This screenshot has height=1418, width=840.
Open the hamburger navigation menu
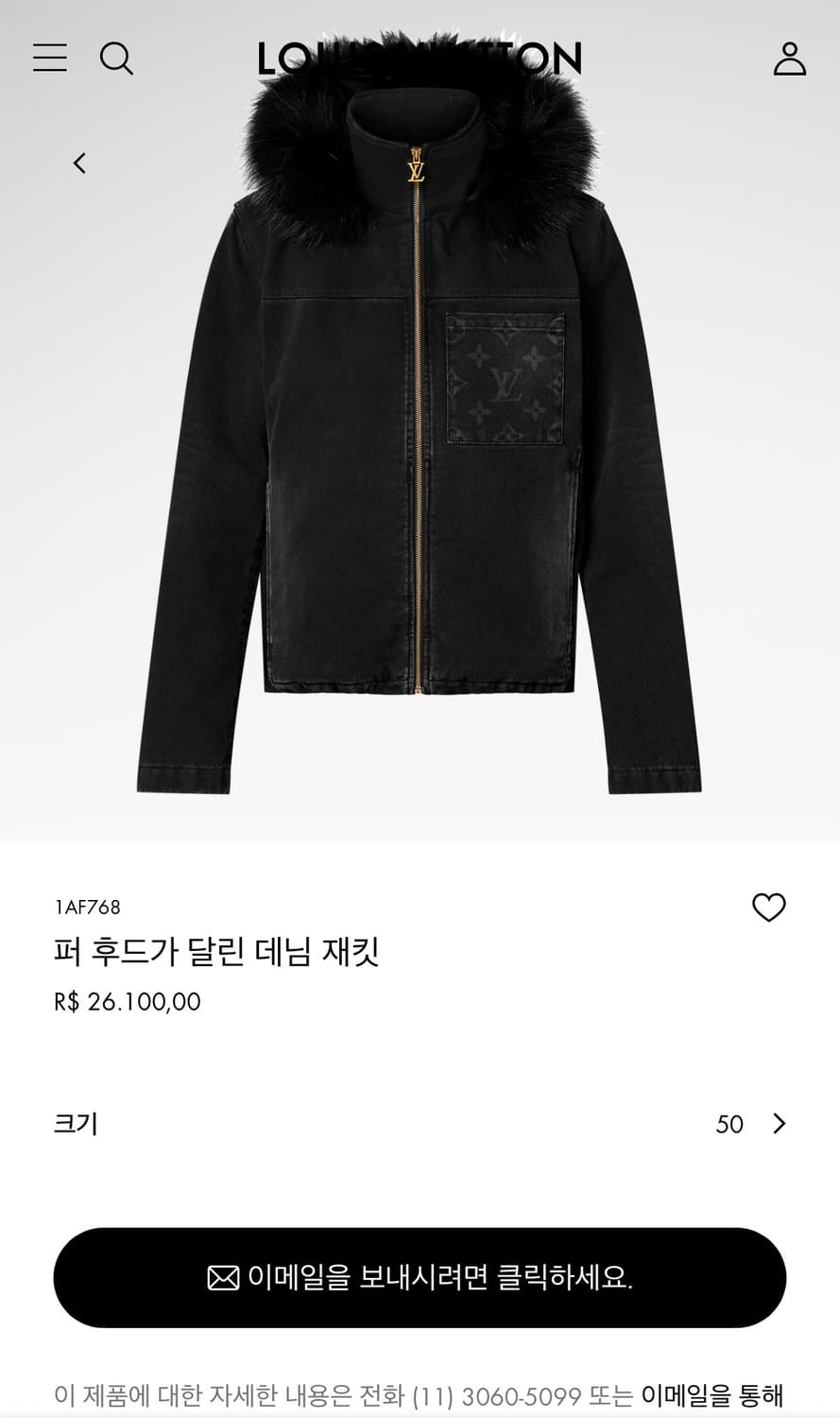(x=49, y=59)
